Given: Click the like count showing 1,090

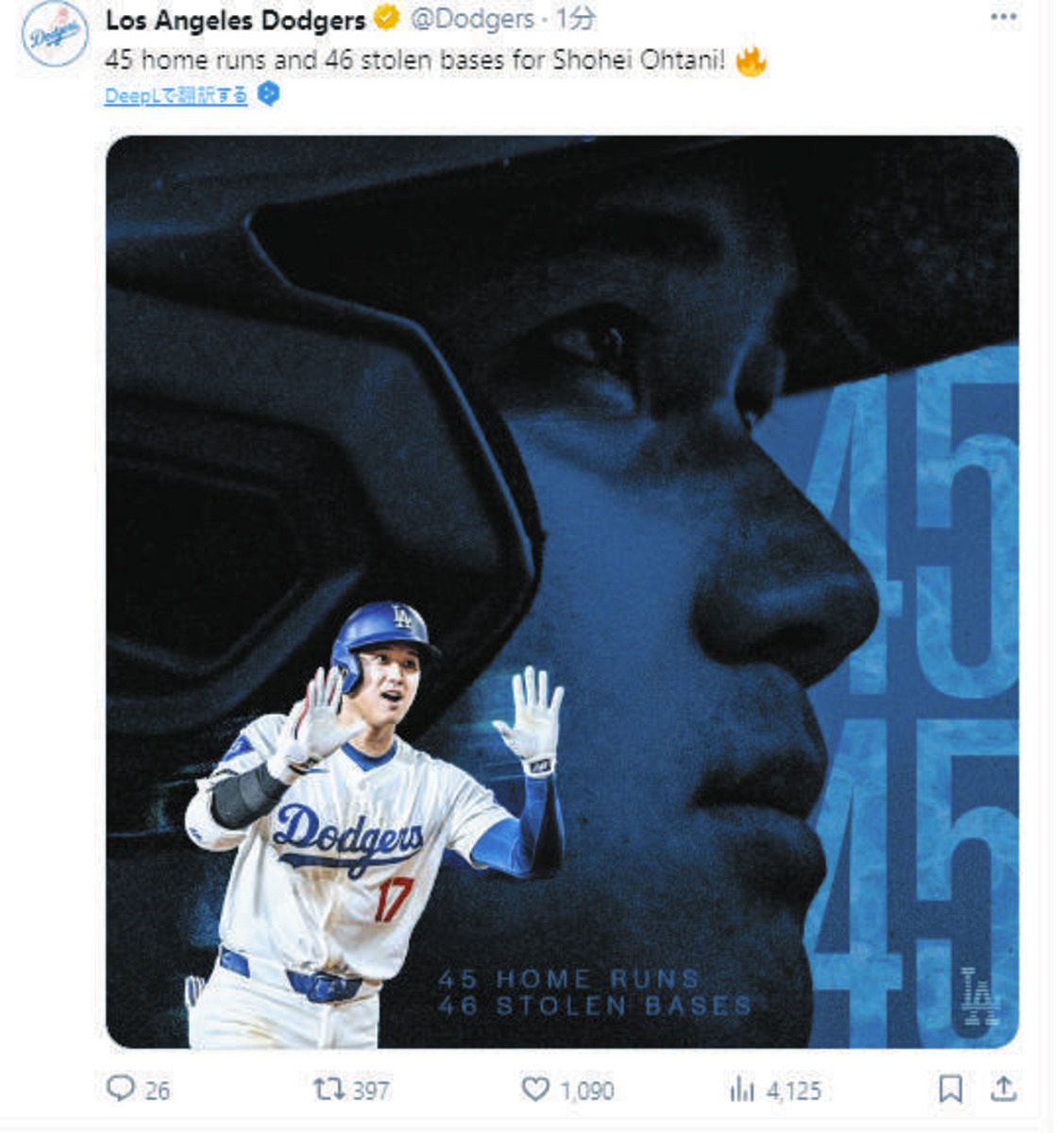Looking at the screenshot, I should point(588,1088).
